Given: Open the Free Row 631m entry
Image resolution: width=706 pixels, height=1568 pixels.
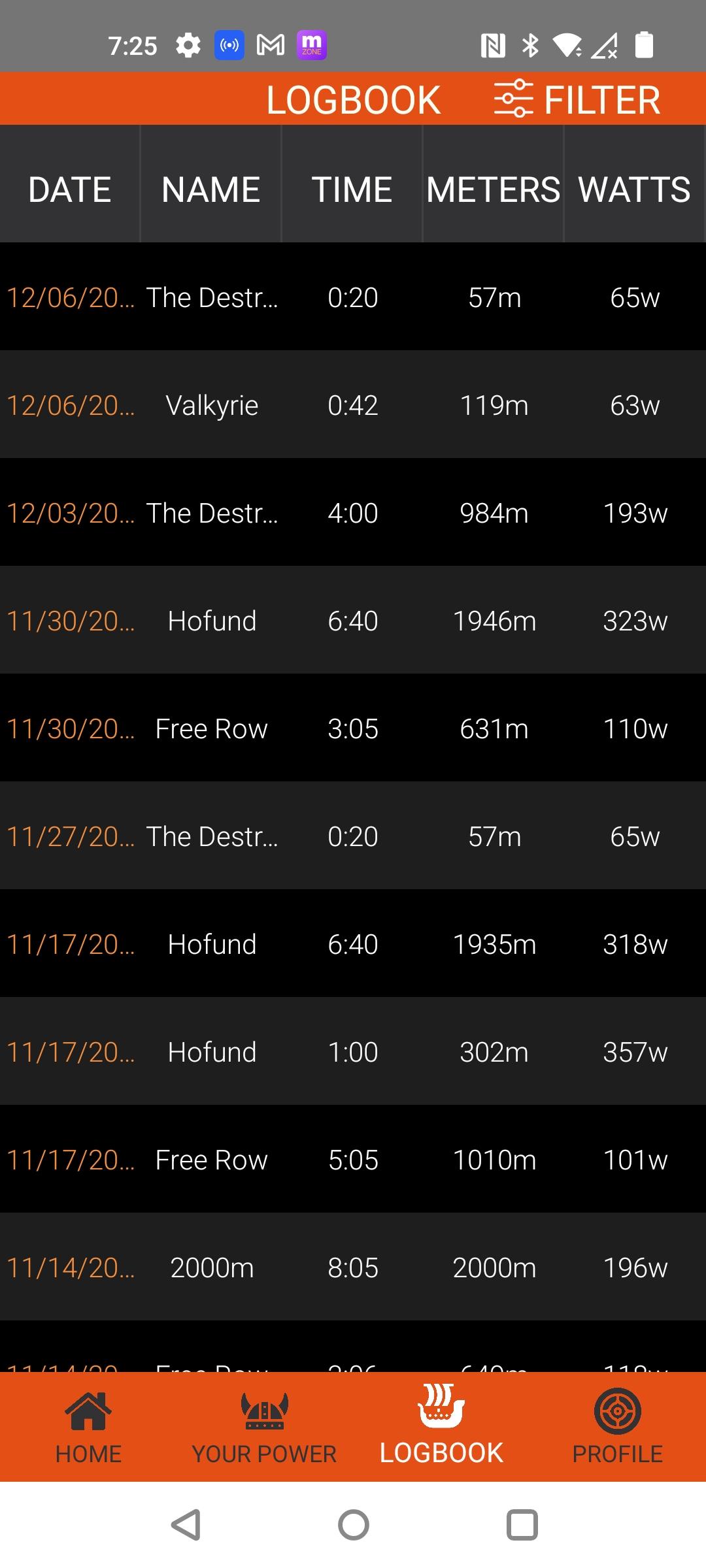Looking at the screenshot, I should click(x=353, y=728).
